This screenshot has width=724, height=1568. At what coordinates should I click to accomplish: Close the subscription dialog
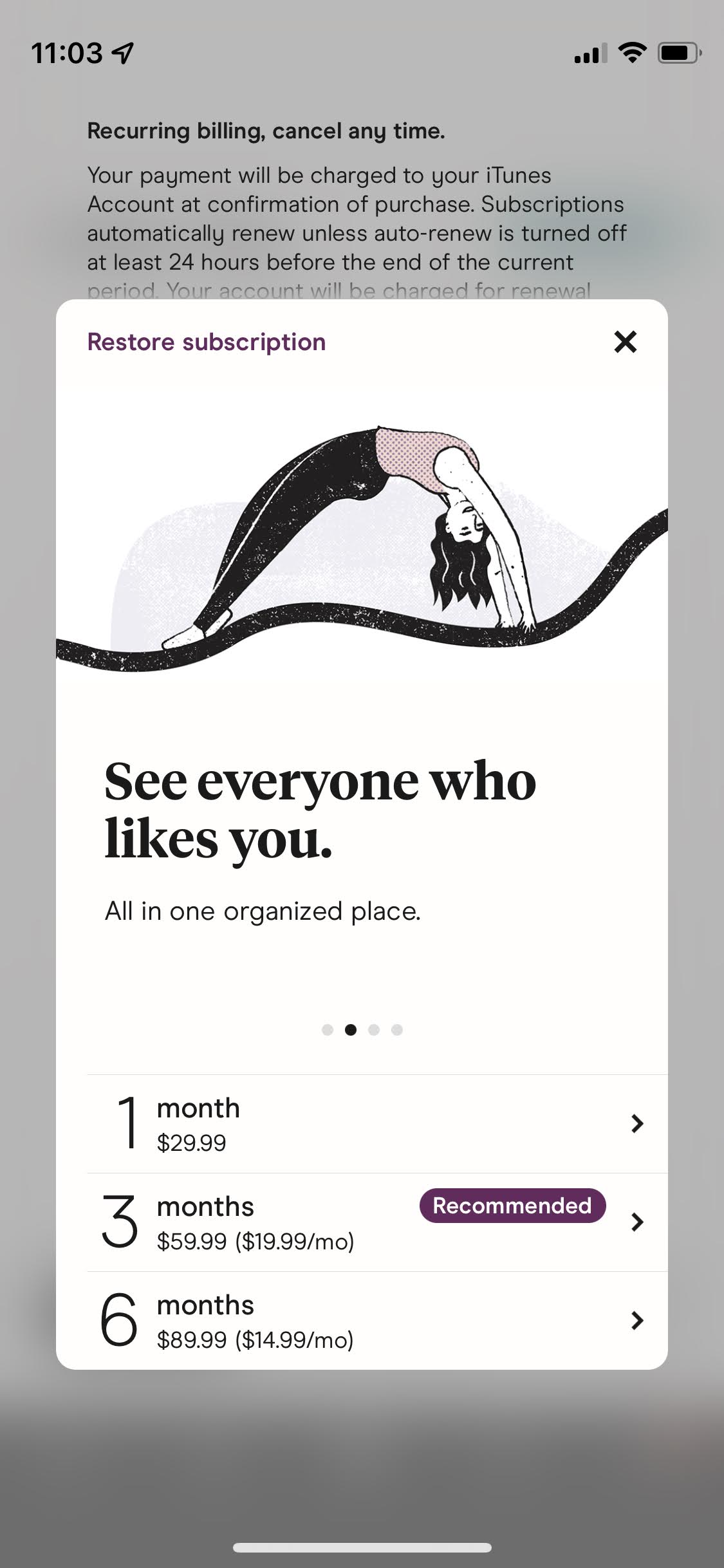625,342
